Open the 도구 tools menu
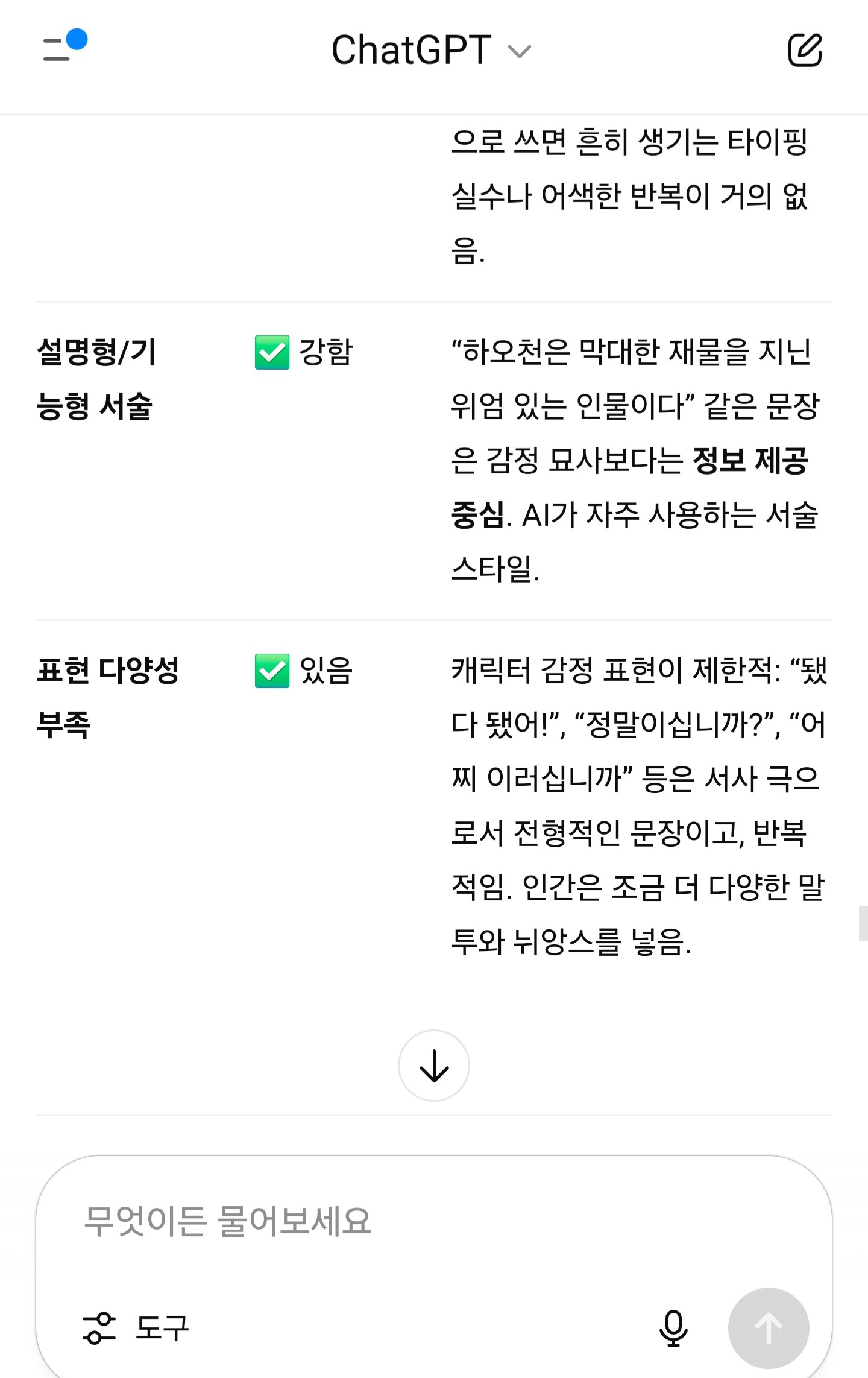This screenshot has height=1378, width=868. tap(136, 1329)
